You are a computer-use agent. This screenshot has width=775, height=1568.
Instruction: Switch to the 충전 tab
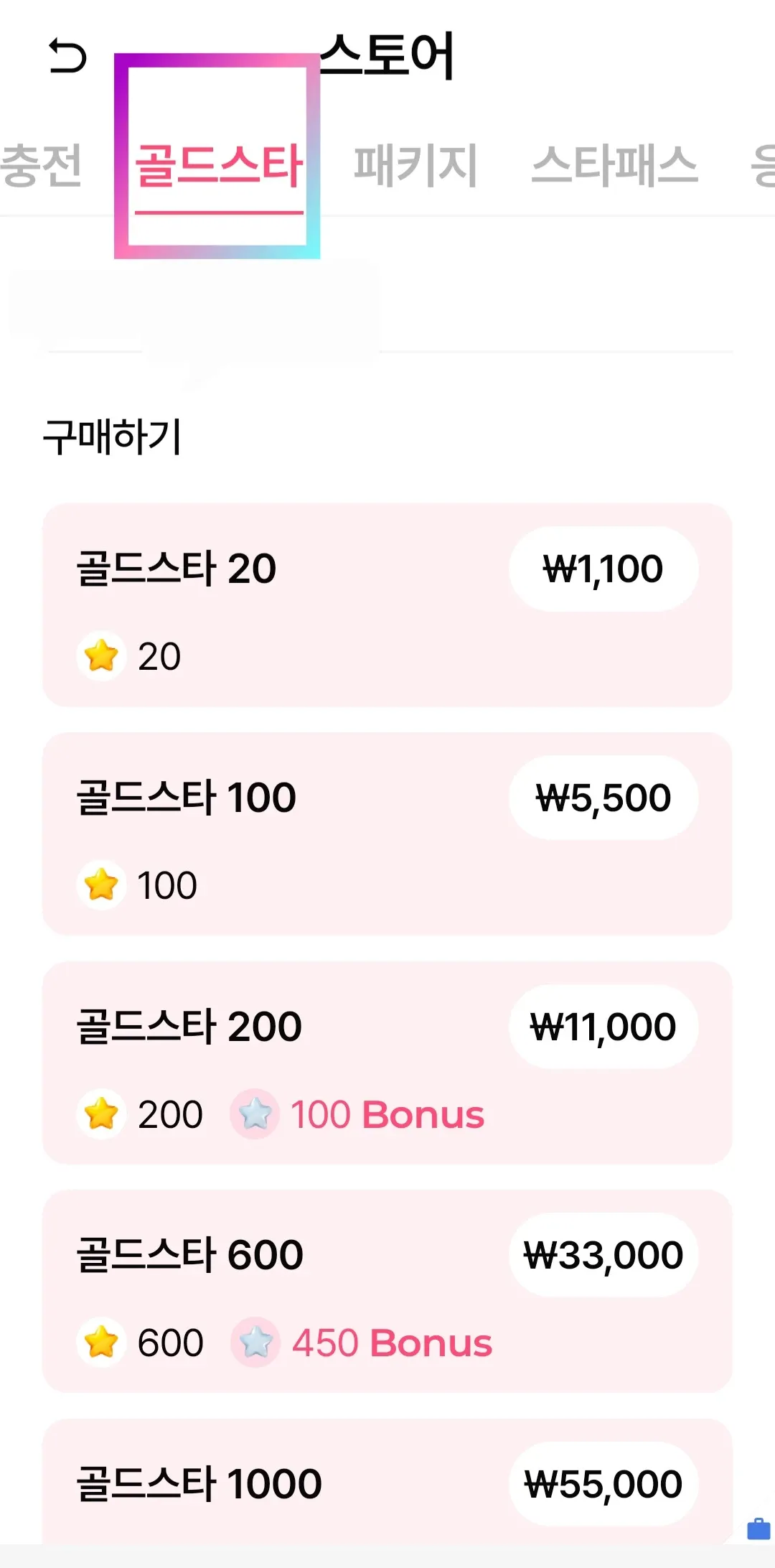click(41, 166)
